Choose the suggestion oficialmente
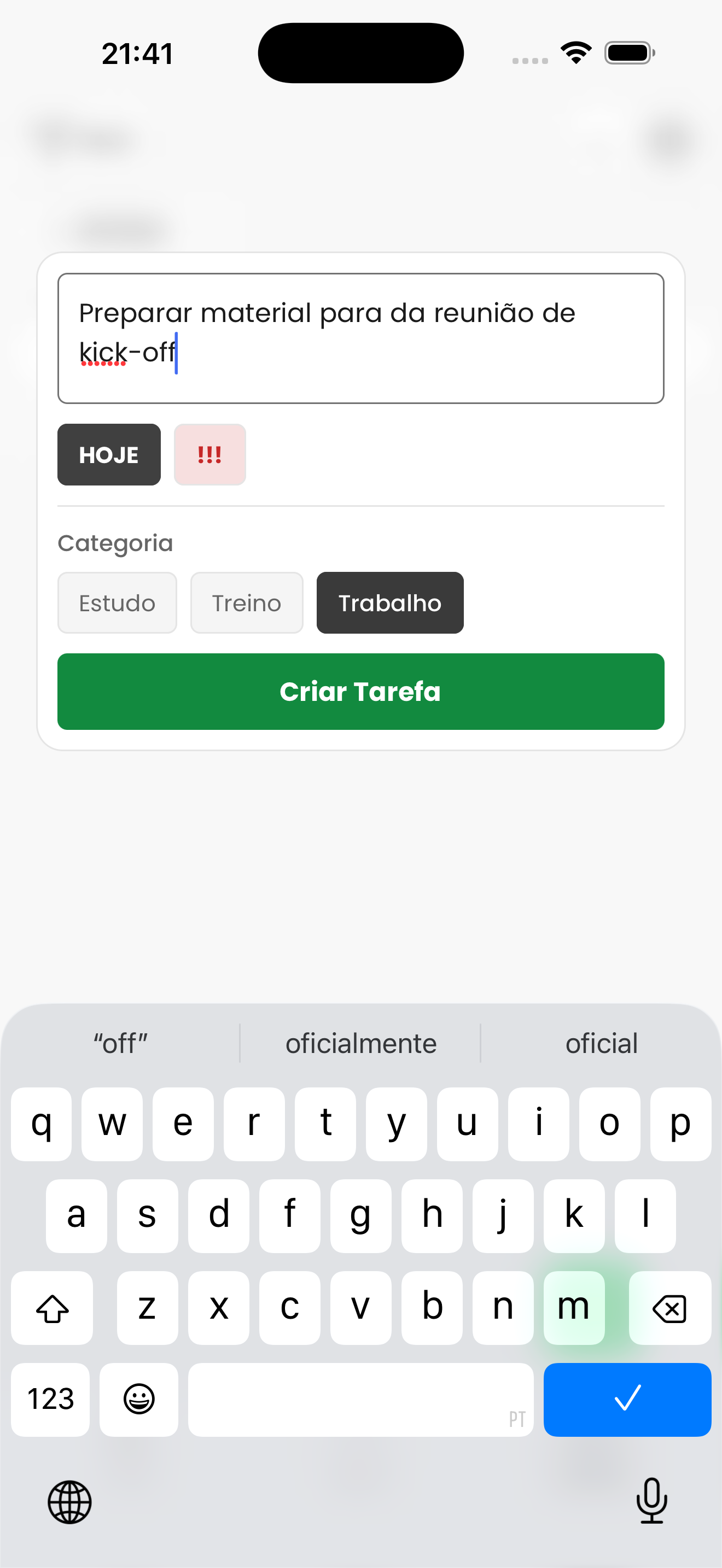The width and height of the screenshot is (722, 1568). [x=360, y=1042]
